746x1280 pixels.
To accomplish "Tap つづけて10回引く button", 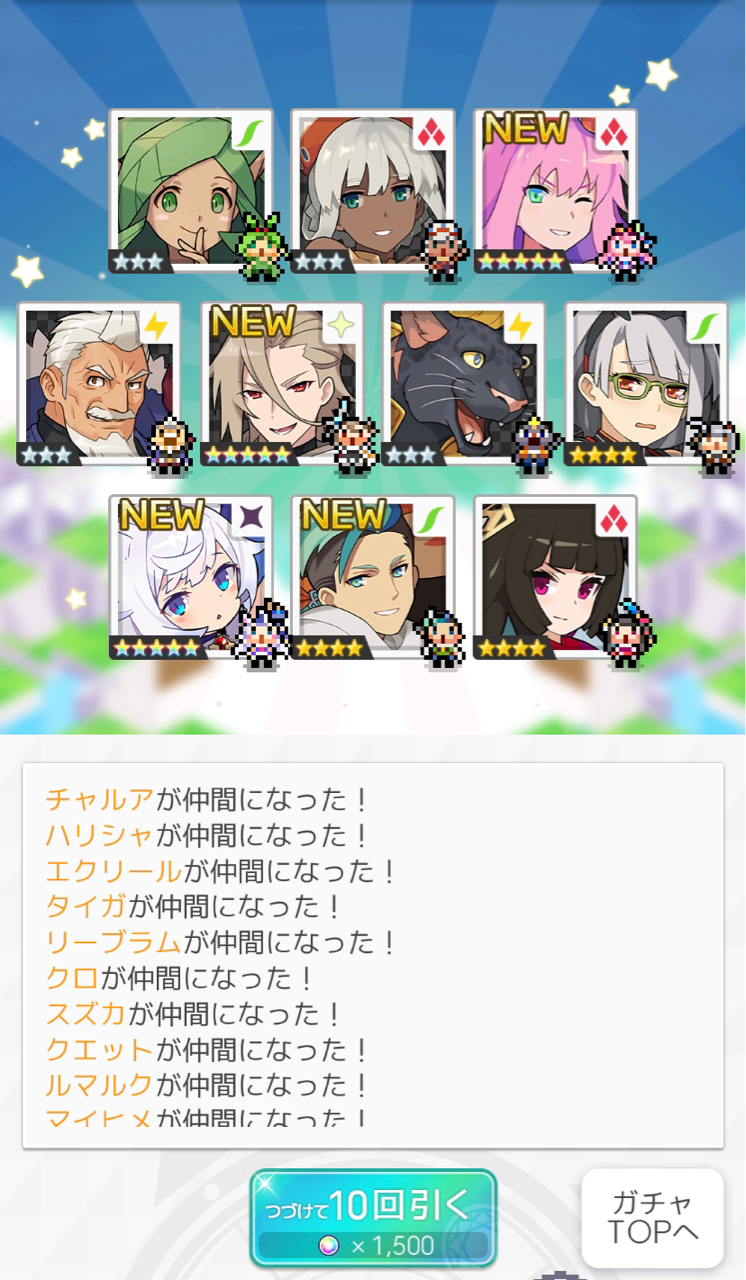I will click(x=373, y=1217).
